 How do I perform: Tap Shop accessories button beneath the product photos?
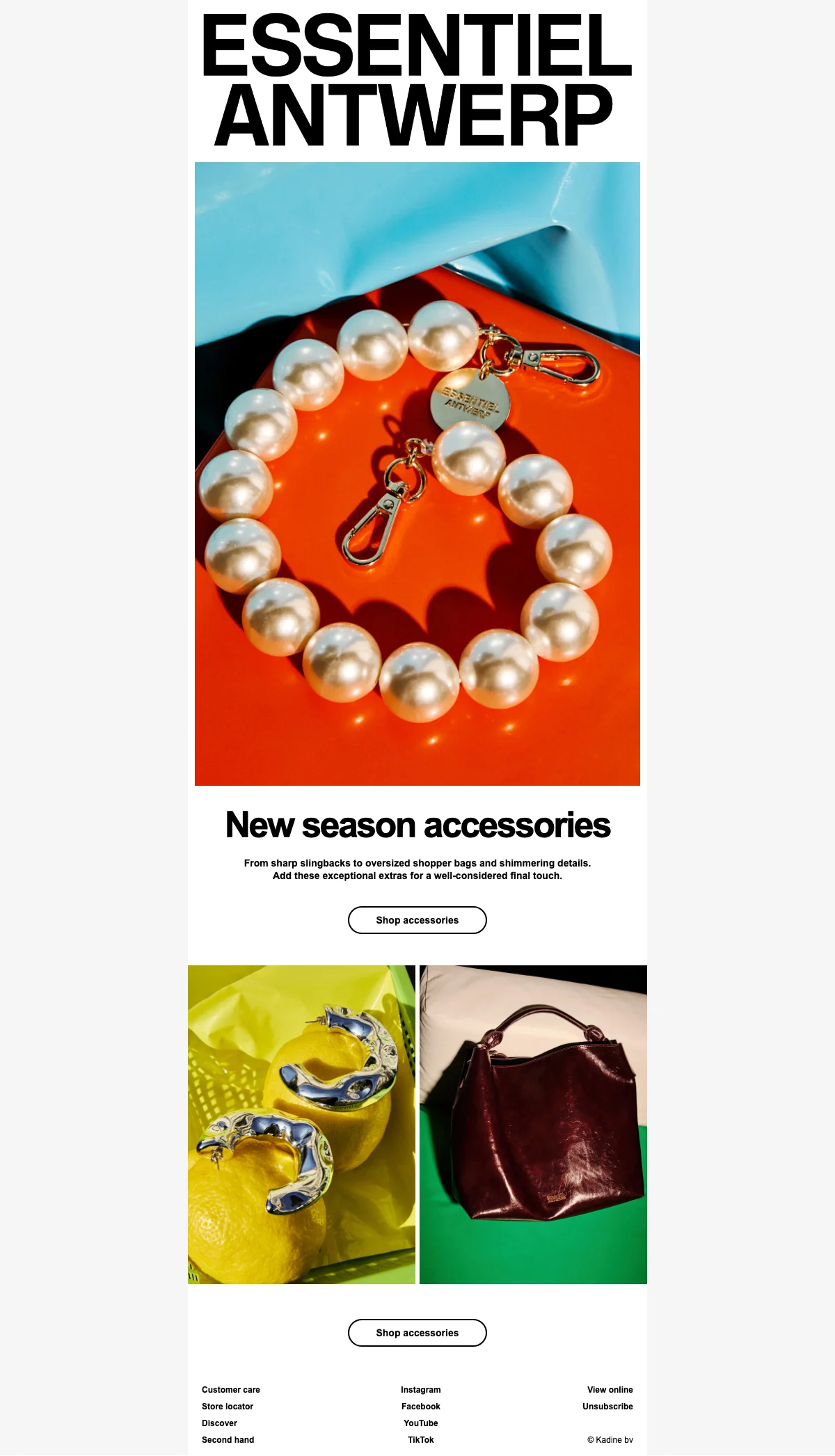click(x=417, y=1333)
